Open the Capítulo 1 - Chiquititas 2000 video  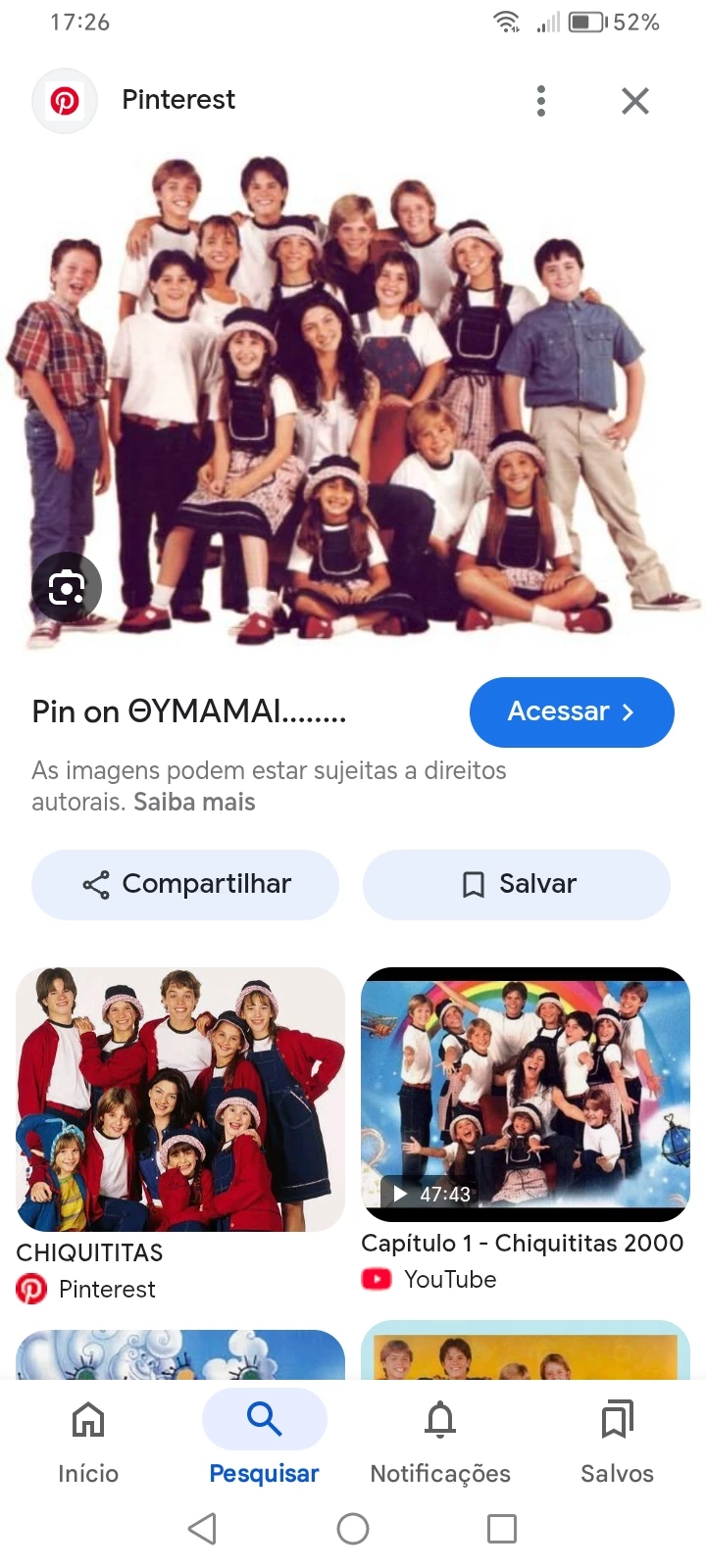[x=526, y=1095]
